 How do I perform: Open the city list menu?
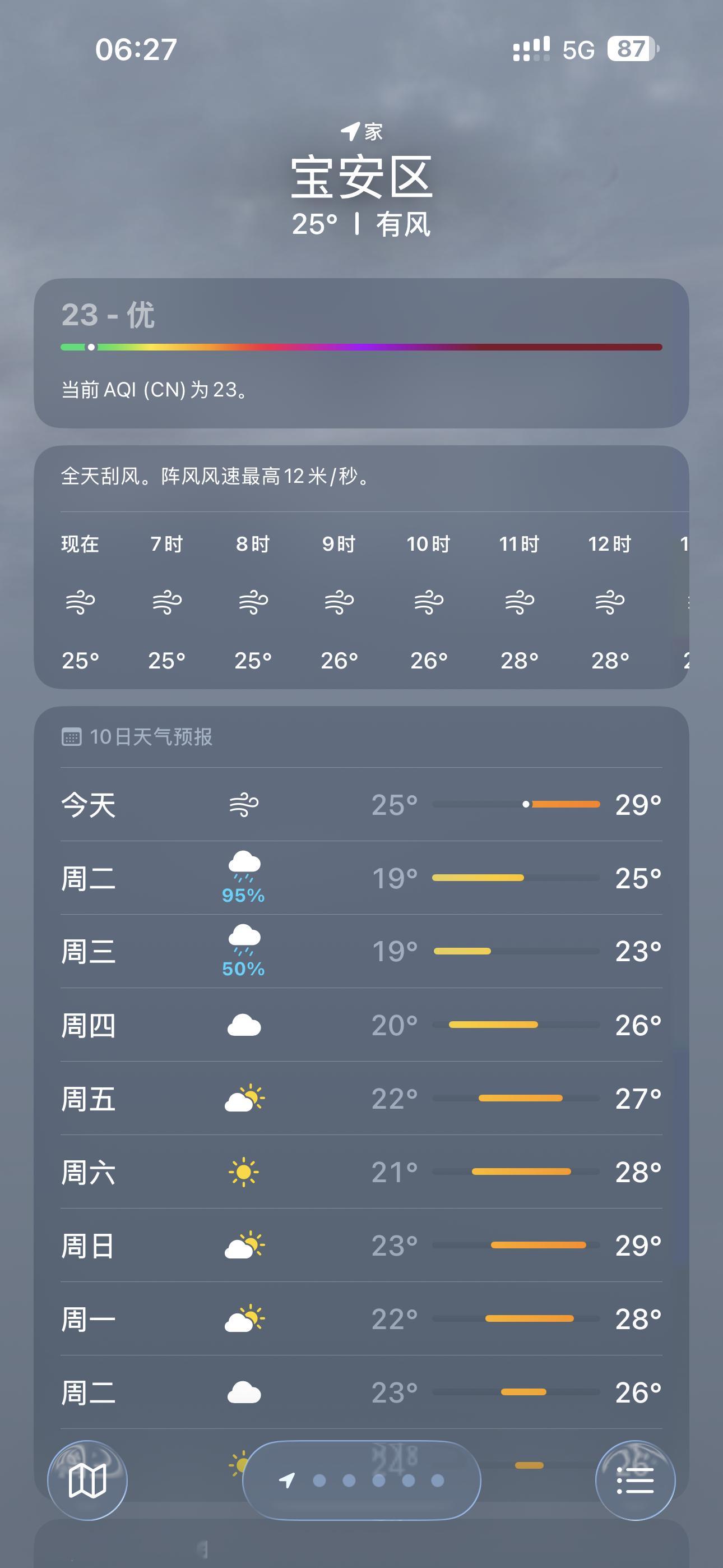pyautogui.click(x=635, y=1480)
